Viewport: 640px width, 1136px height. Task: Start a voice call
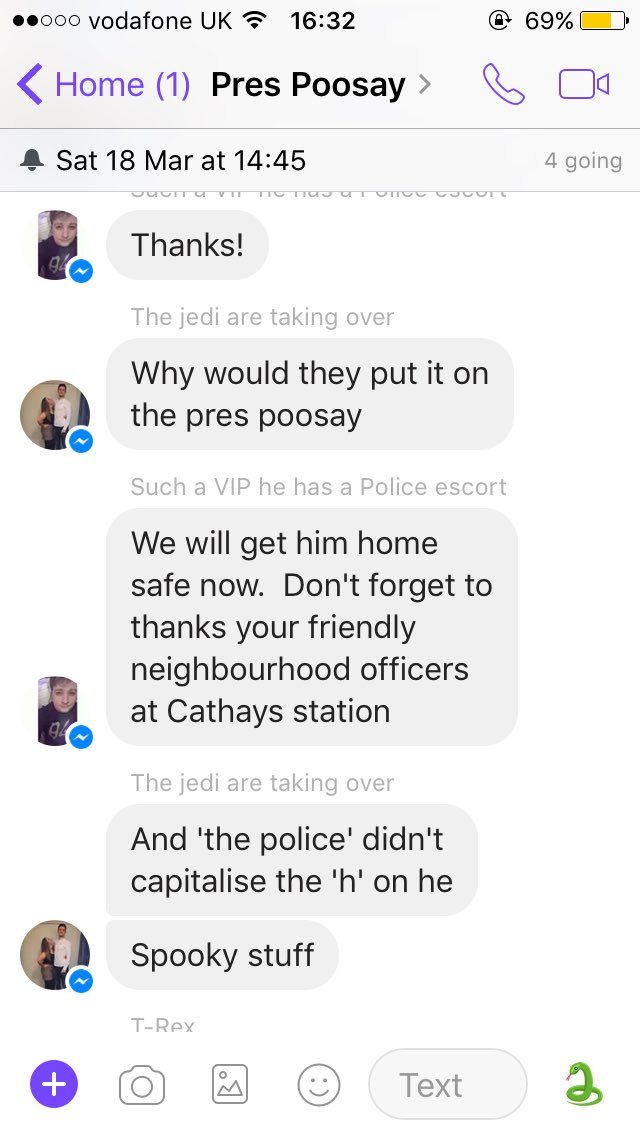coord(504,85)
